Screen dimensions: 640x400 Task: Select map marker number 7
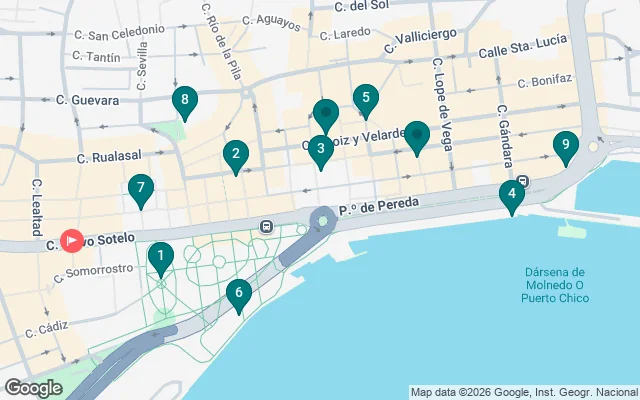(141, 187)
